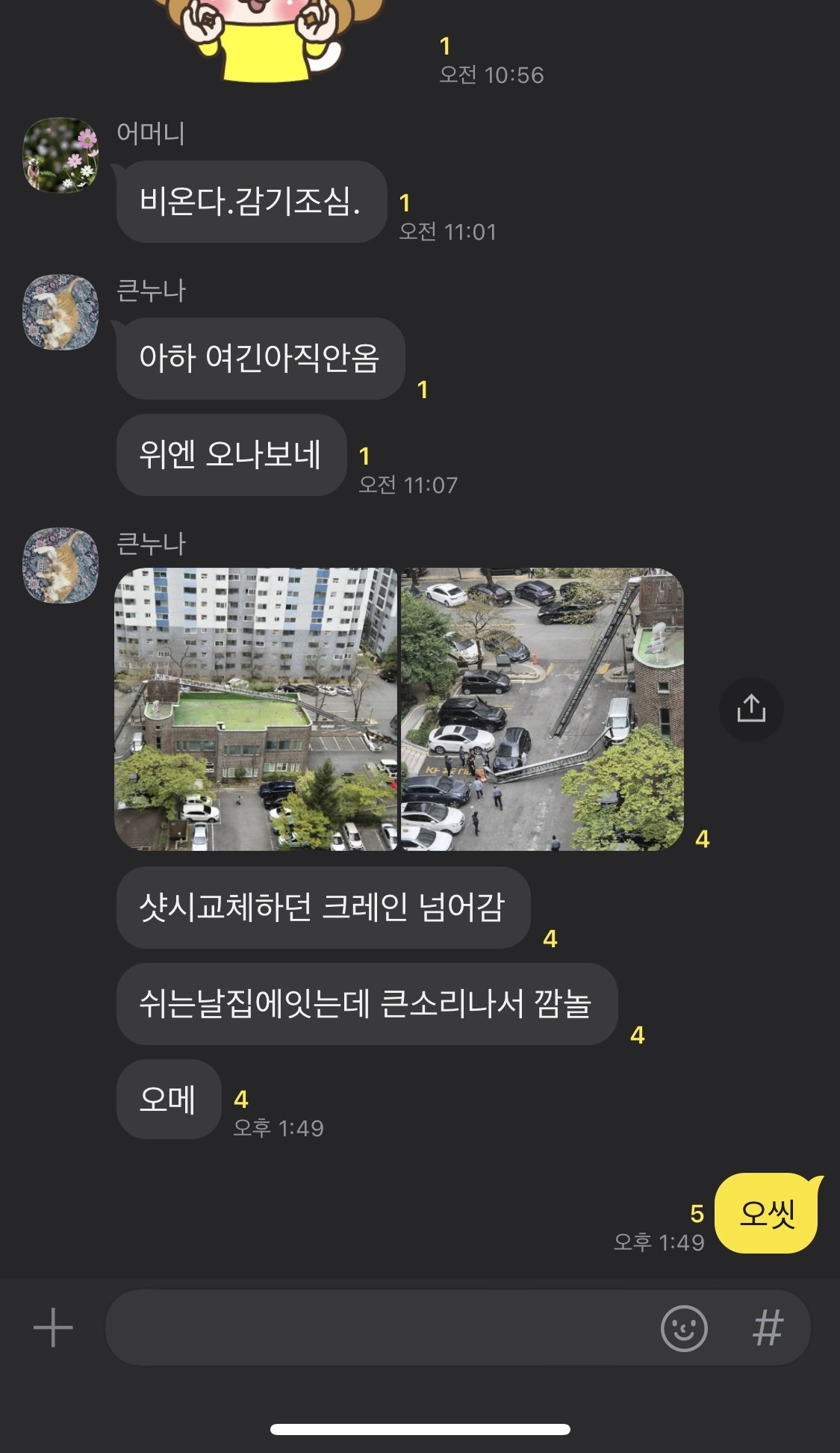The height and width of the screenshot is (1453, 840).
Task: Open the plus attachment menu
Action: 53,1327
